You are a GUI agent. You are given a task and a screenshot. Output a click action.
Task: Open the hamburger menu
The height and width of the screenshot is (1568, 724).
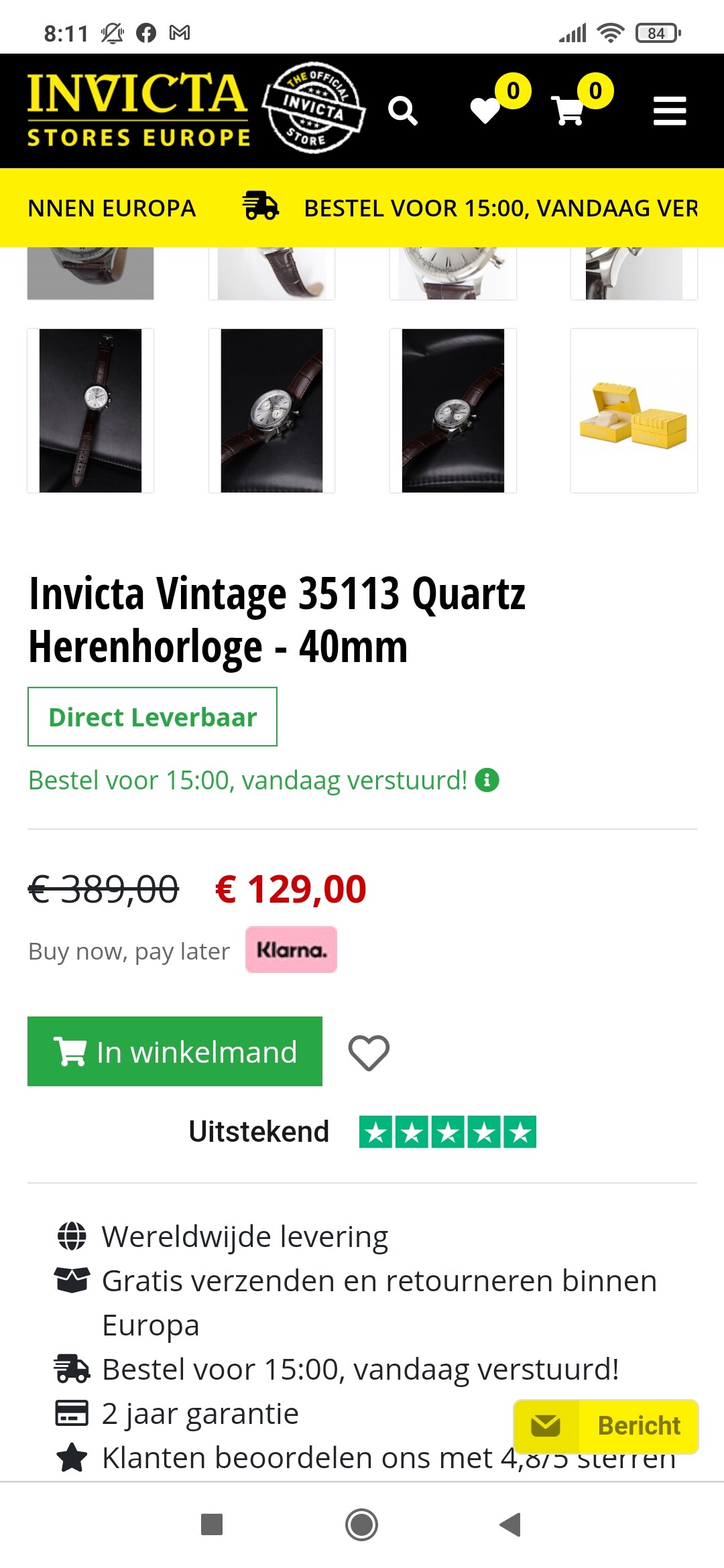pyautogui.click(x=670, y=111)
